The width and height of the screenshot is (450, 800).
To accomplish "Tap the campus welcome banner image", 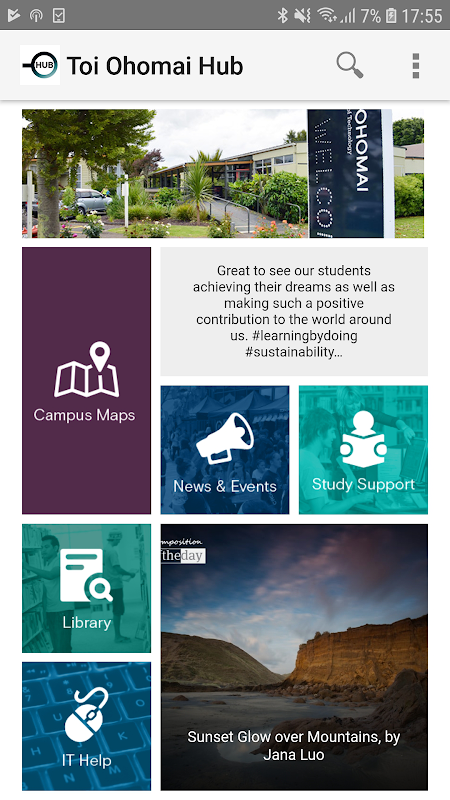I will (x=223, y=173).
